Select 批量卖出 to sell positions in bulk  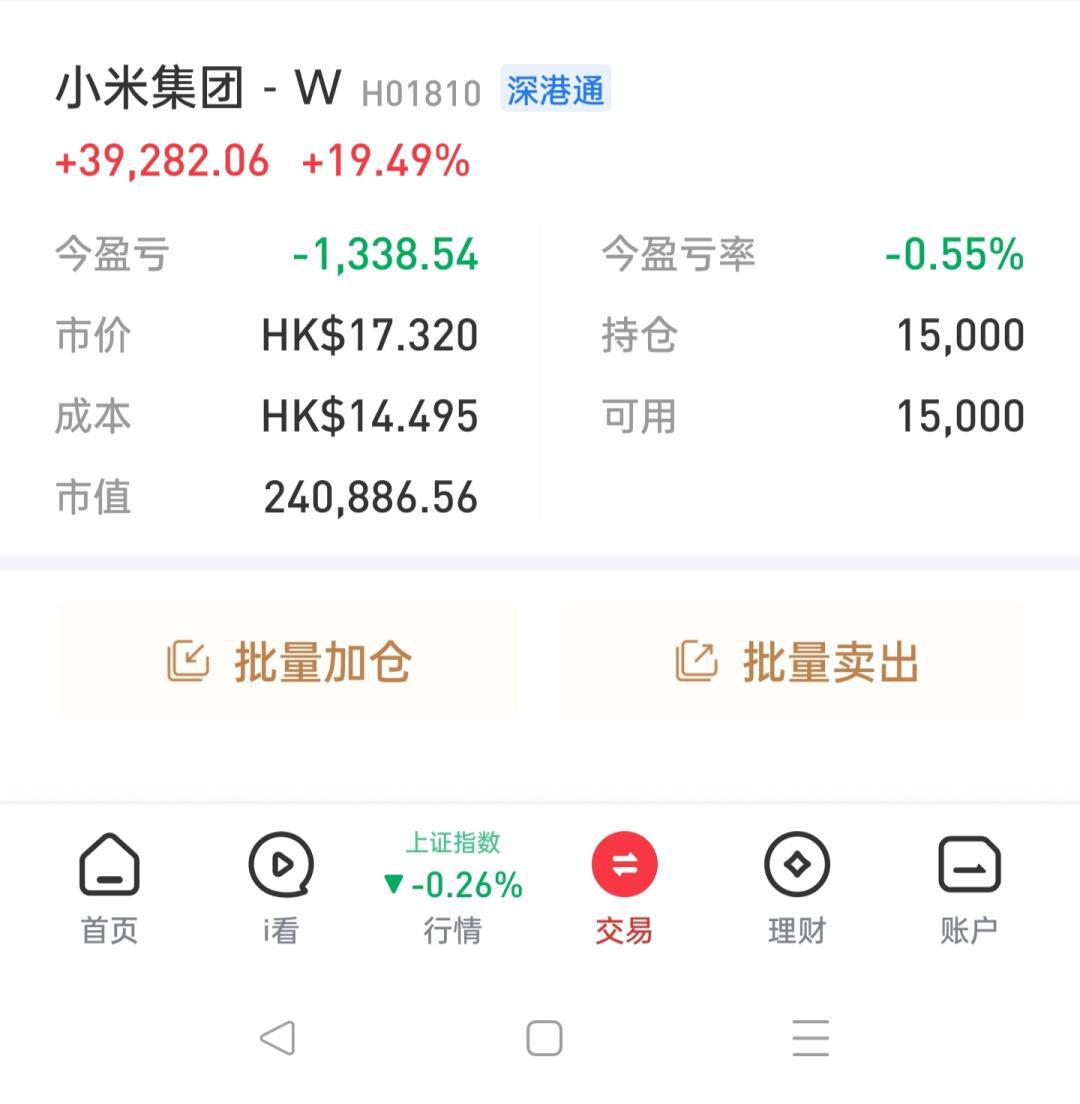[793, 660]
